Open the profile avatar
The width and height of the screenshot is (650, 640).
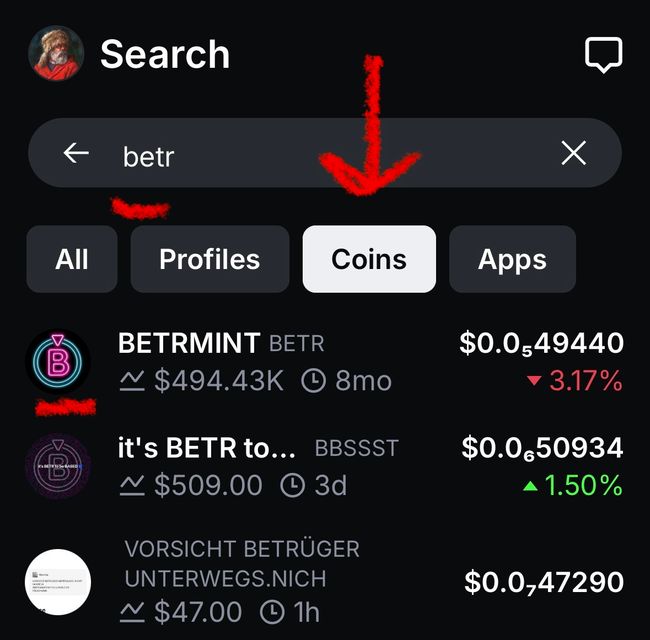click(55, 54)
